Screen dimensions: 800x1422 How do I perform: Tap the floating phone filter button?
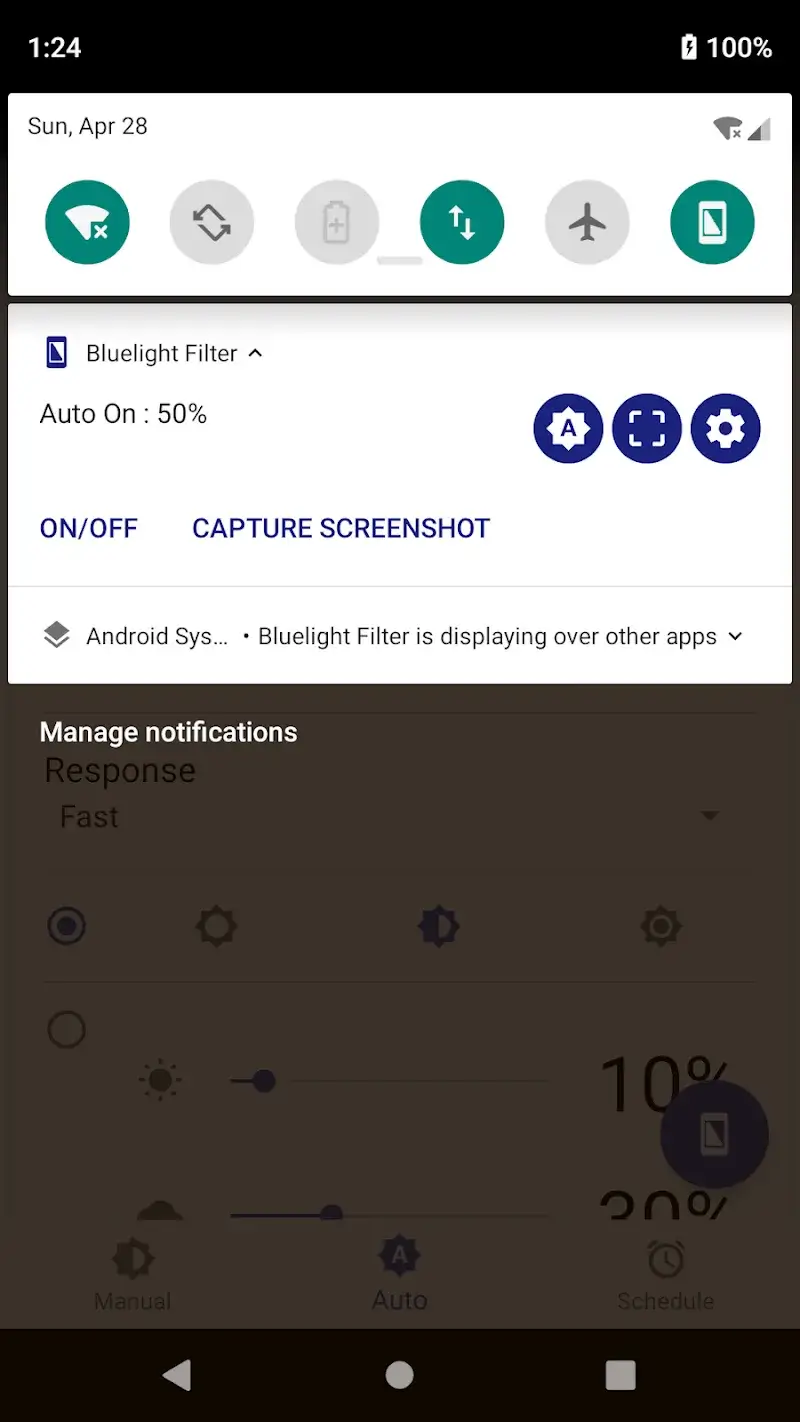pos(714,1135)
